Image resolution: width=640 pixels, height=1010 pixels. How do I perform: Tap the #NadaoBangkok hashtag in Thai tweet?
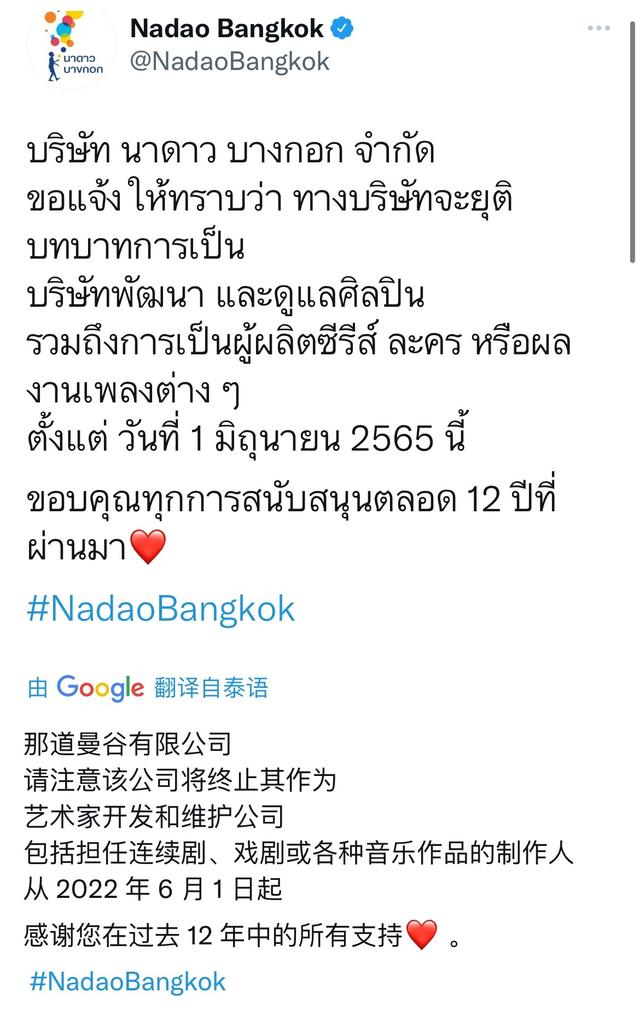click(161, 609)
